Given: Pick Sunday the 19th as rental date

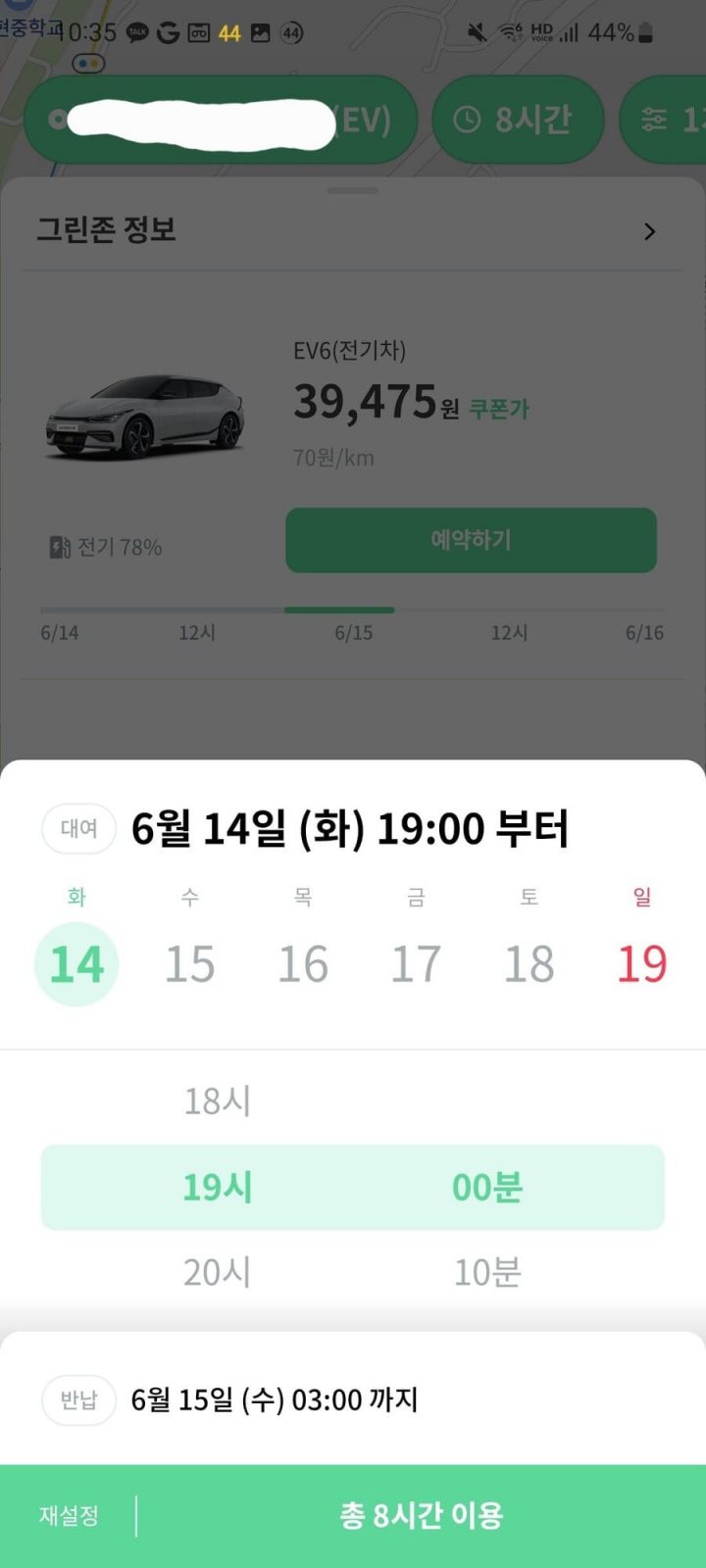Looking at the screenshot, I should pyautogui.click(x=641, y=963).
